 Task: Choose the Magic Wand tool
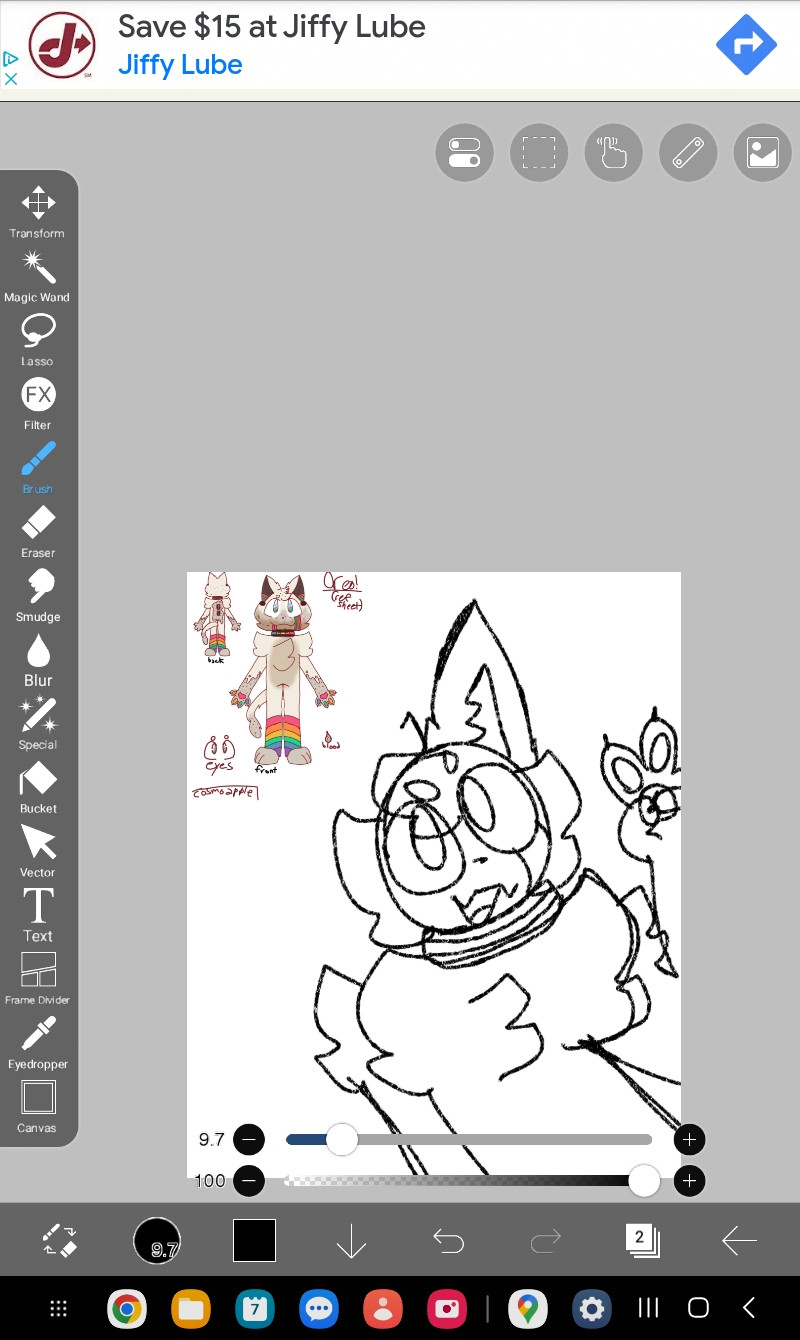tap(38, 275)
